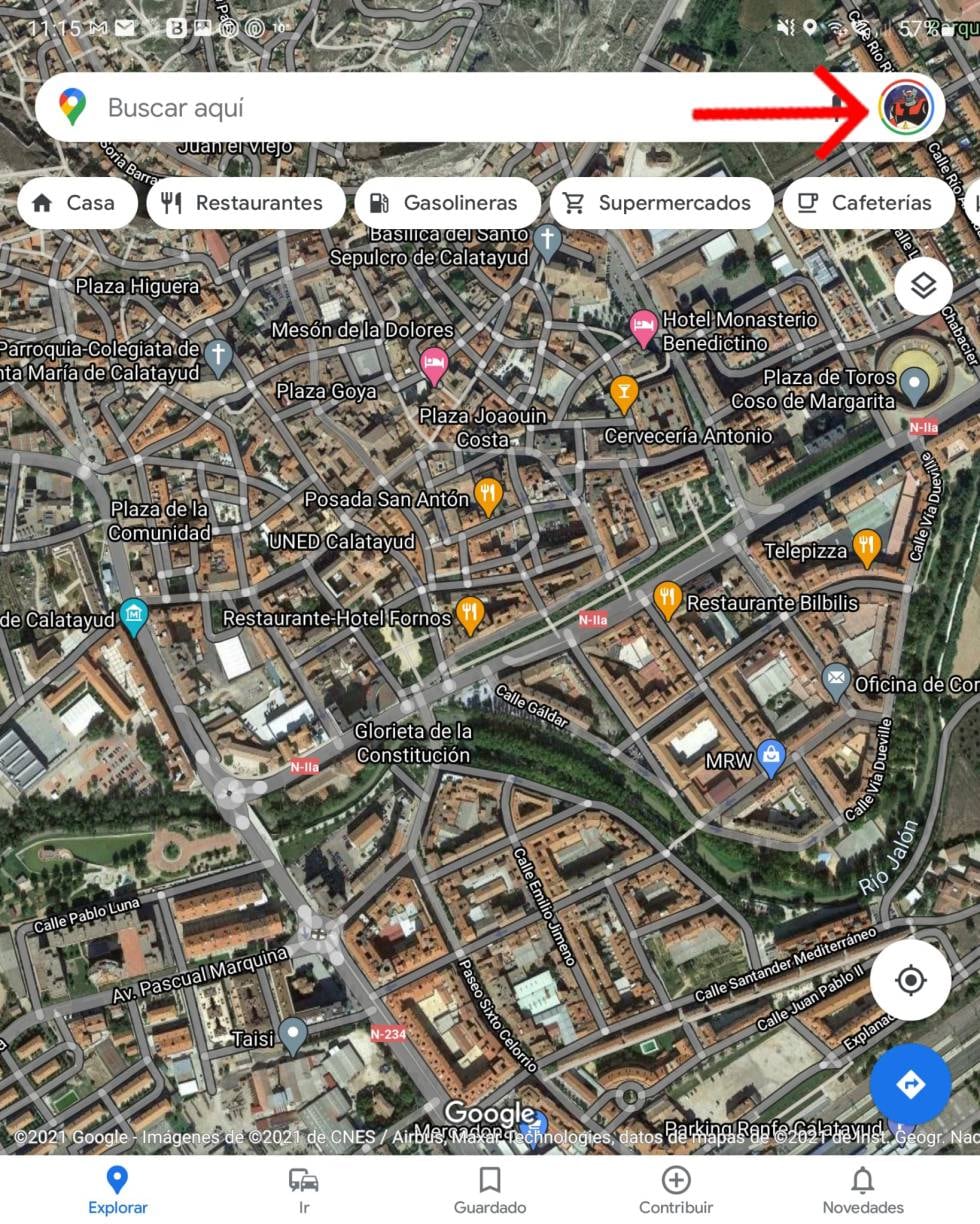This screenshot has width=980, height=1224.
Task: Tap the my-location crosshair icon
Action: 910,981
